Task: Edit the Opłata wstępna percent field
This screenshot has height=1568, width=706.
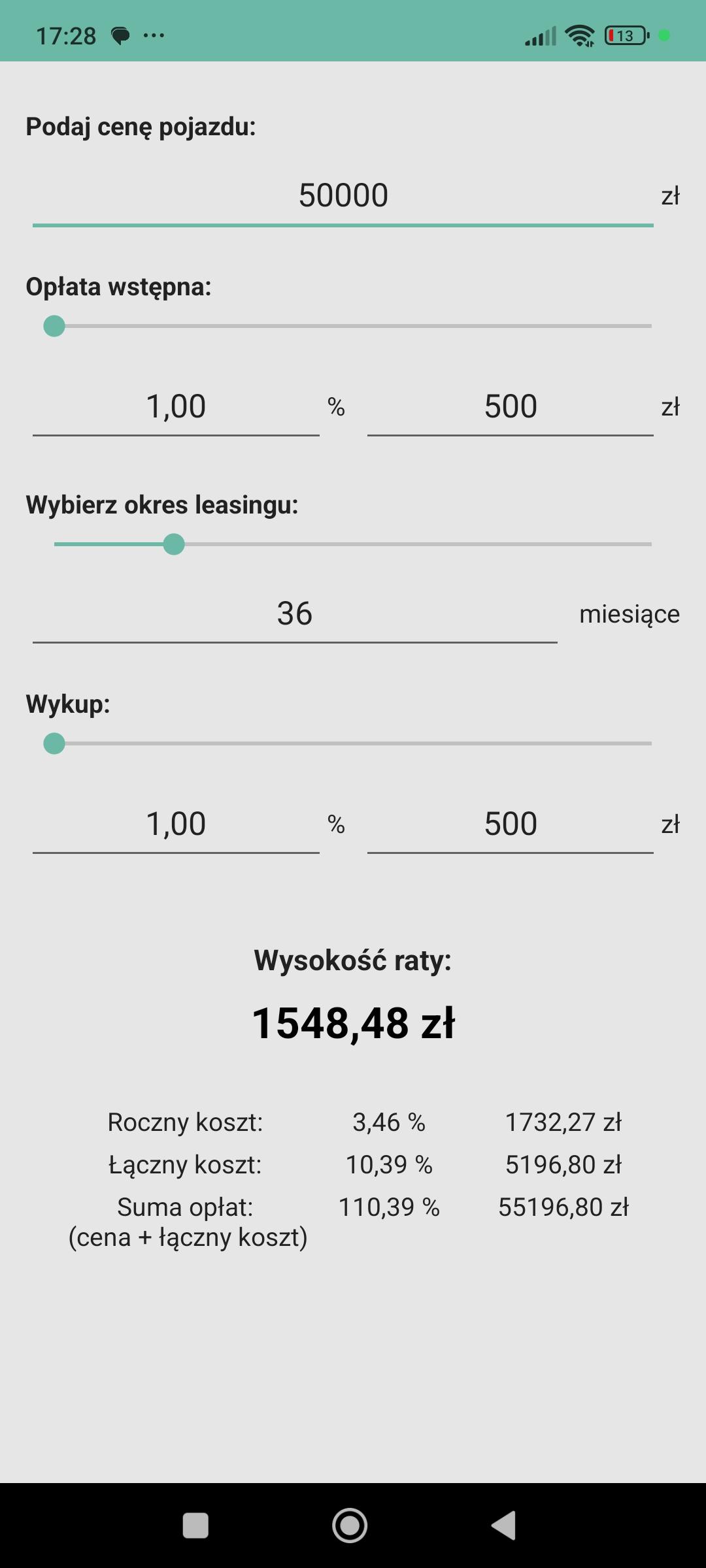Action: pyautogui.click(x=176, y=407)
